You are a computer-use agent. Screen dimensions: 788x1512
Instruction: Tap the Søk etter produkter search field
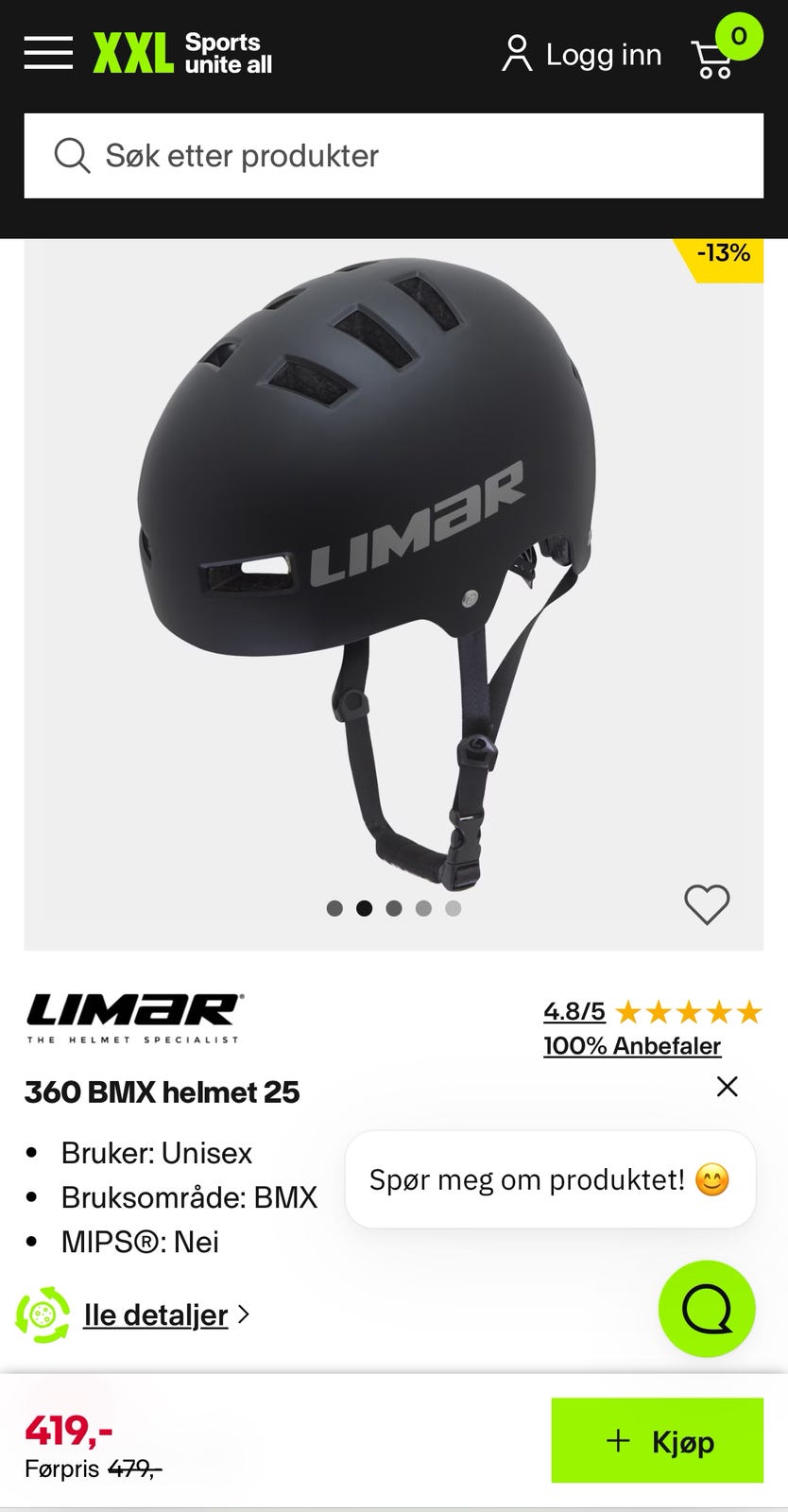(393, 156)
